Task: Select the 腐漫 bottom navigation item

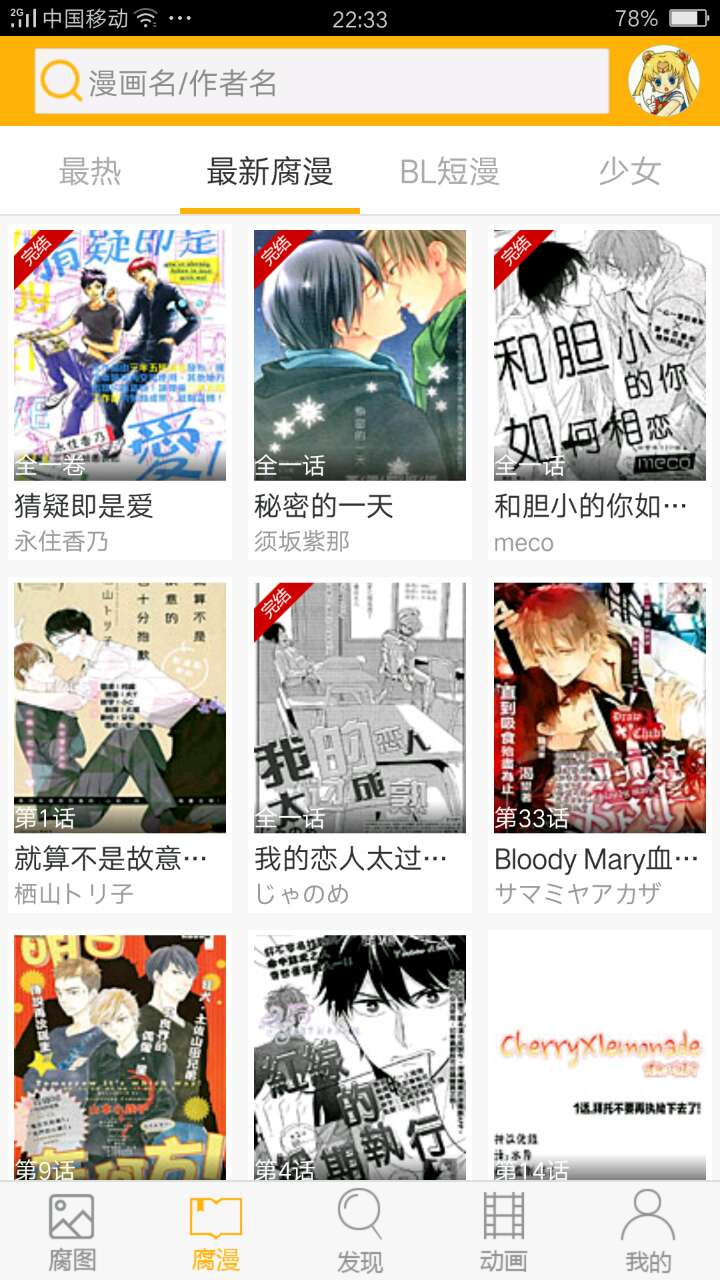Action: click(216, 1232)
